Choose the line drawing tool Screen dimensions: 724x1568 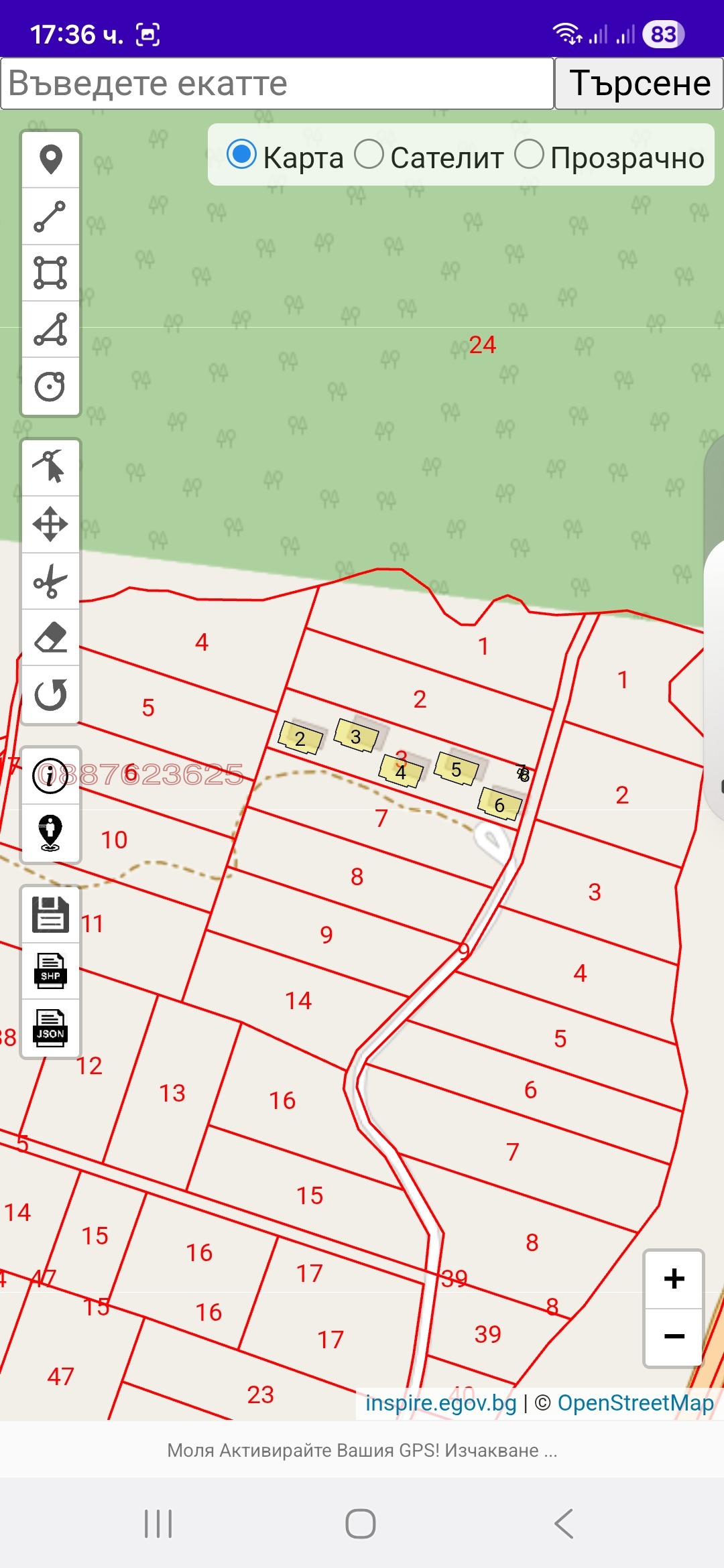[x=51, y=216]
